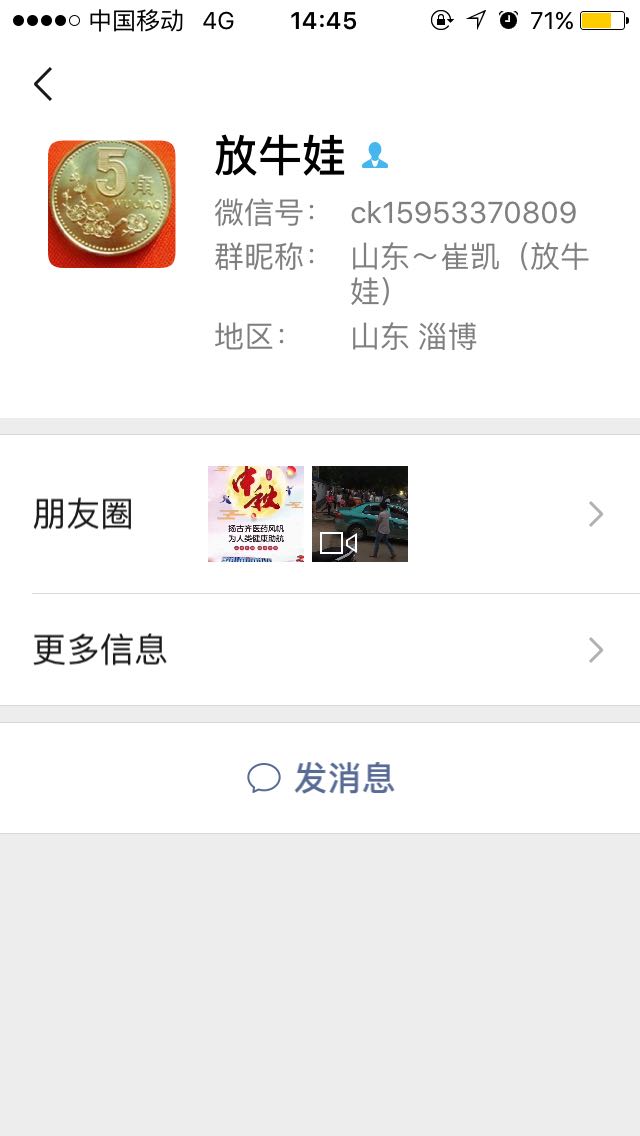This screenshot has height=1136, width=640.
Task: Go back using the top-left arrow
Action: click(43, 84)
